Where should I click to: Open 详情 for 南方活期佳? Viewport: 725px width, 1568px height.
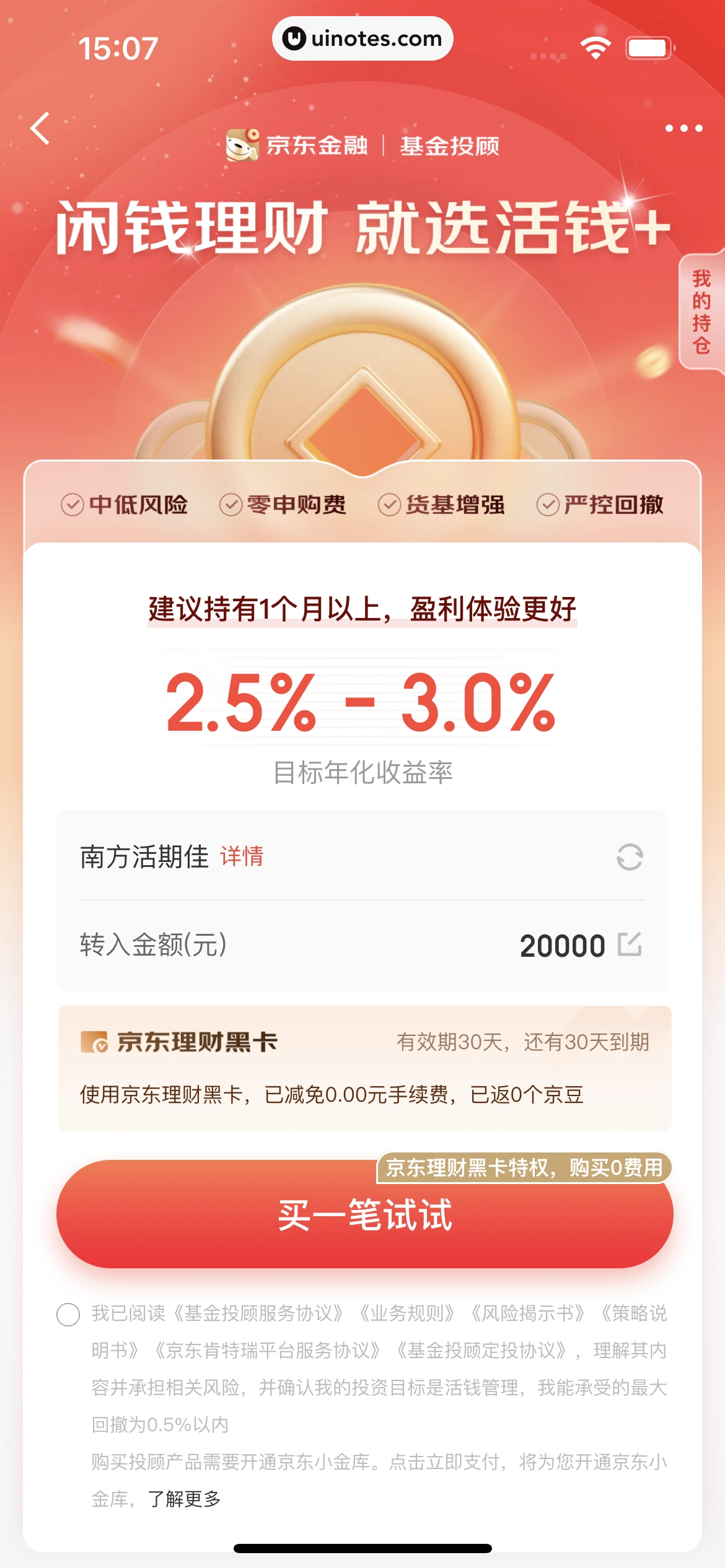(x=242, y=856)
